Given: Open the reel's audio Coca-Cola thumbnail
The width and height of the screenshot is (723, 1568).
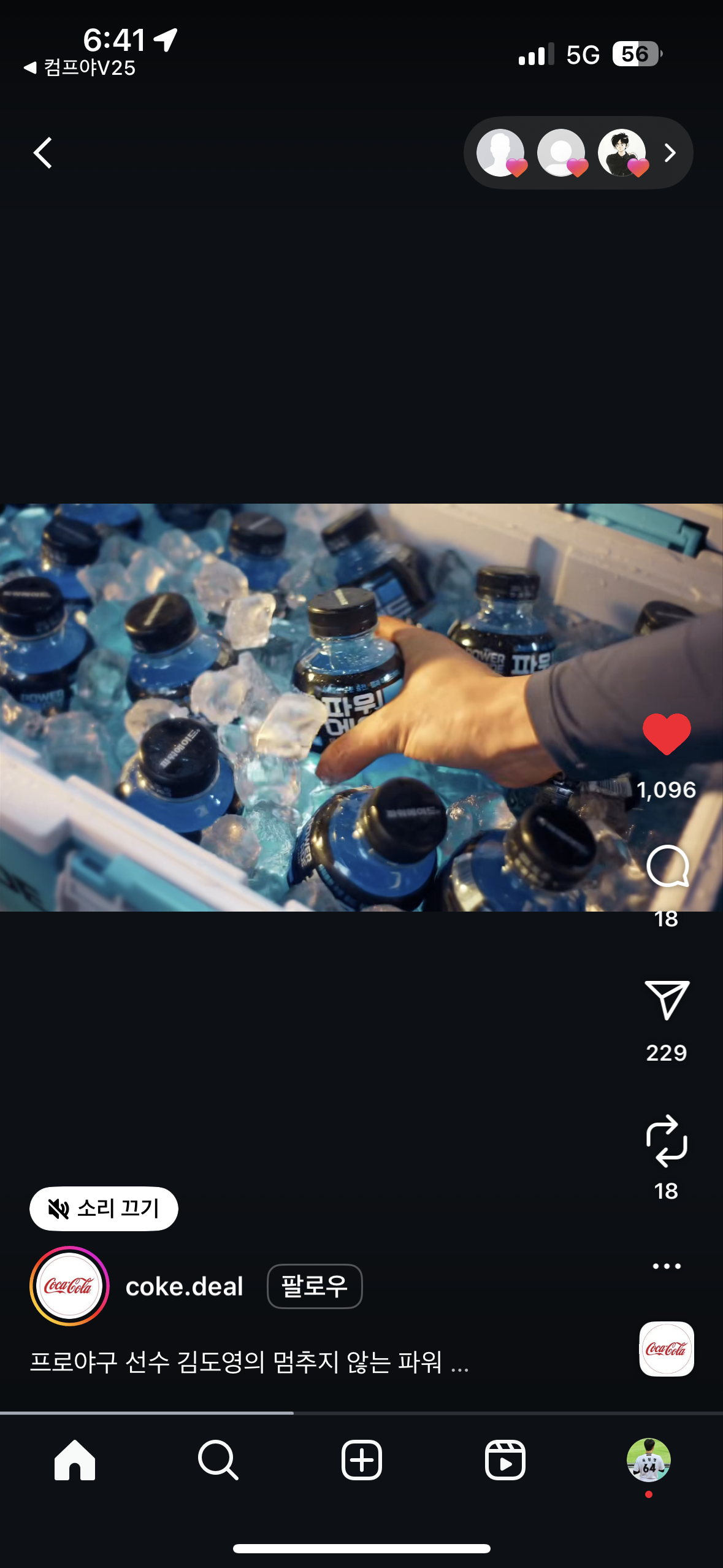Looking at the screenshot, I should click(666, 1348).
